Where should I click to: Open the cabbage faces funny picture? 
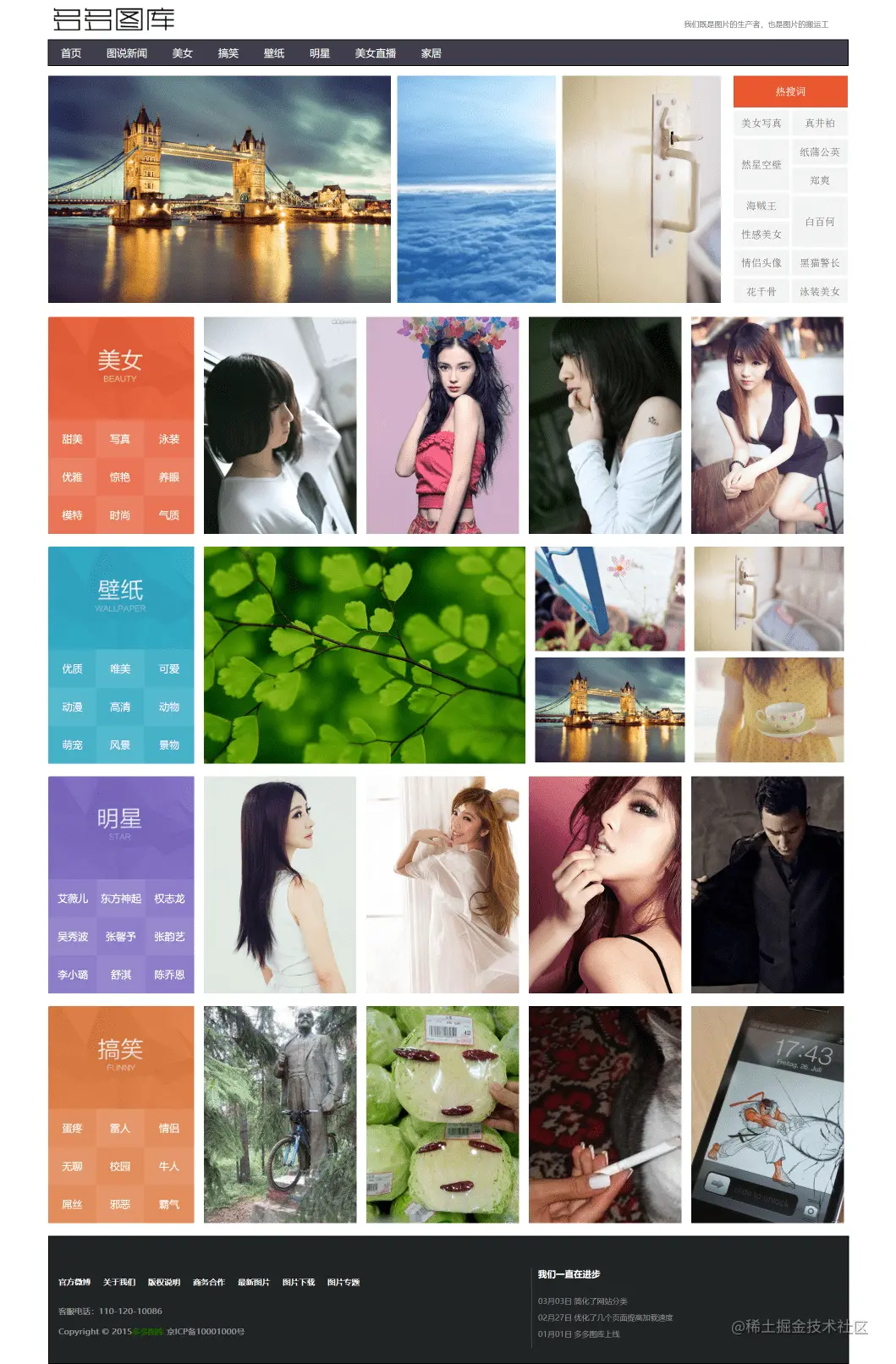442,1114
